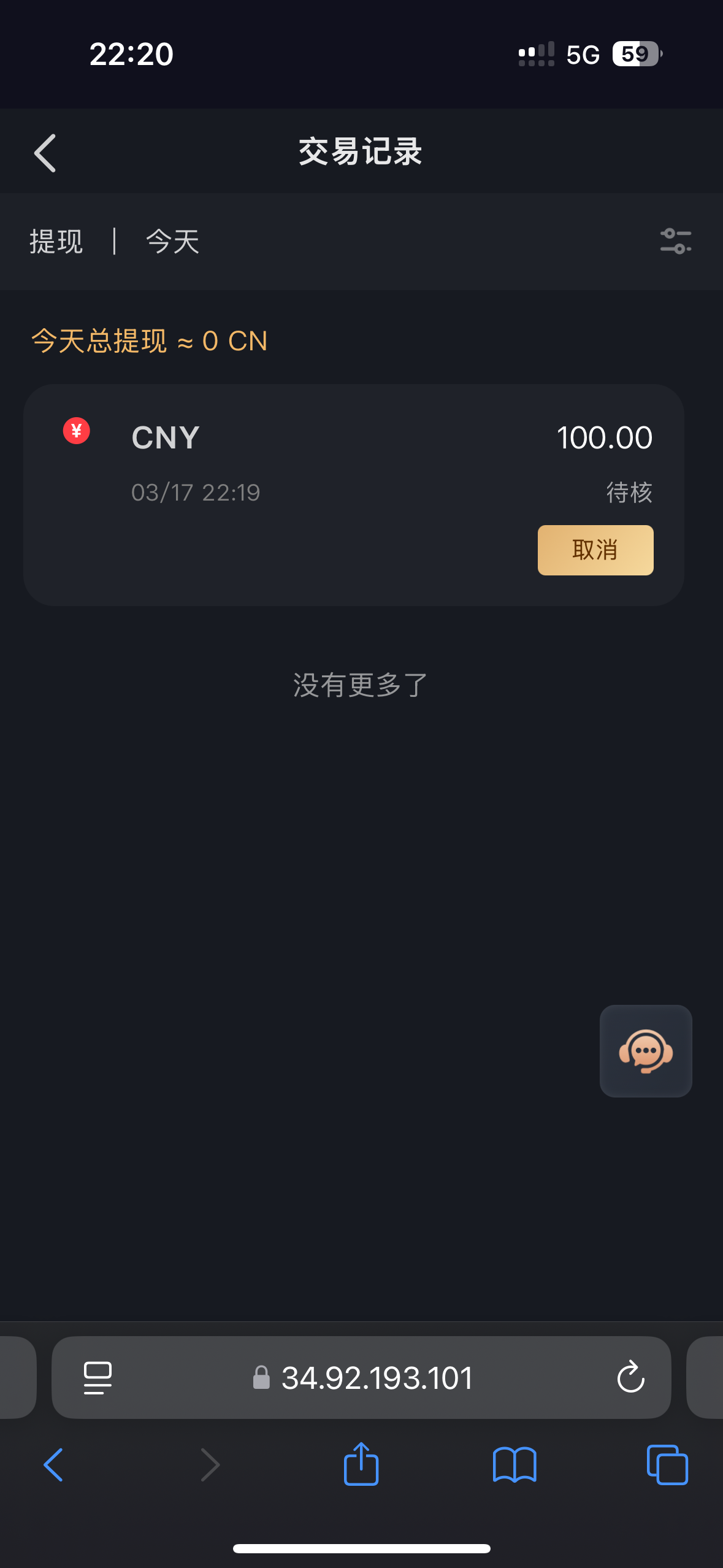Share this page from Safari toolbar
The width and height of the screenshot is (723, 1568).
click(x=361, y=1465)
